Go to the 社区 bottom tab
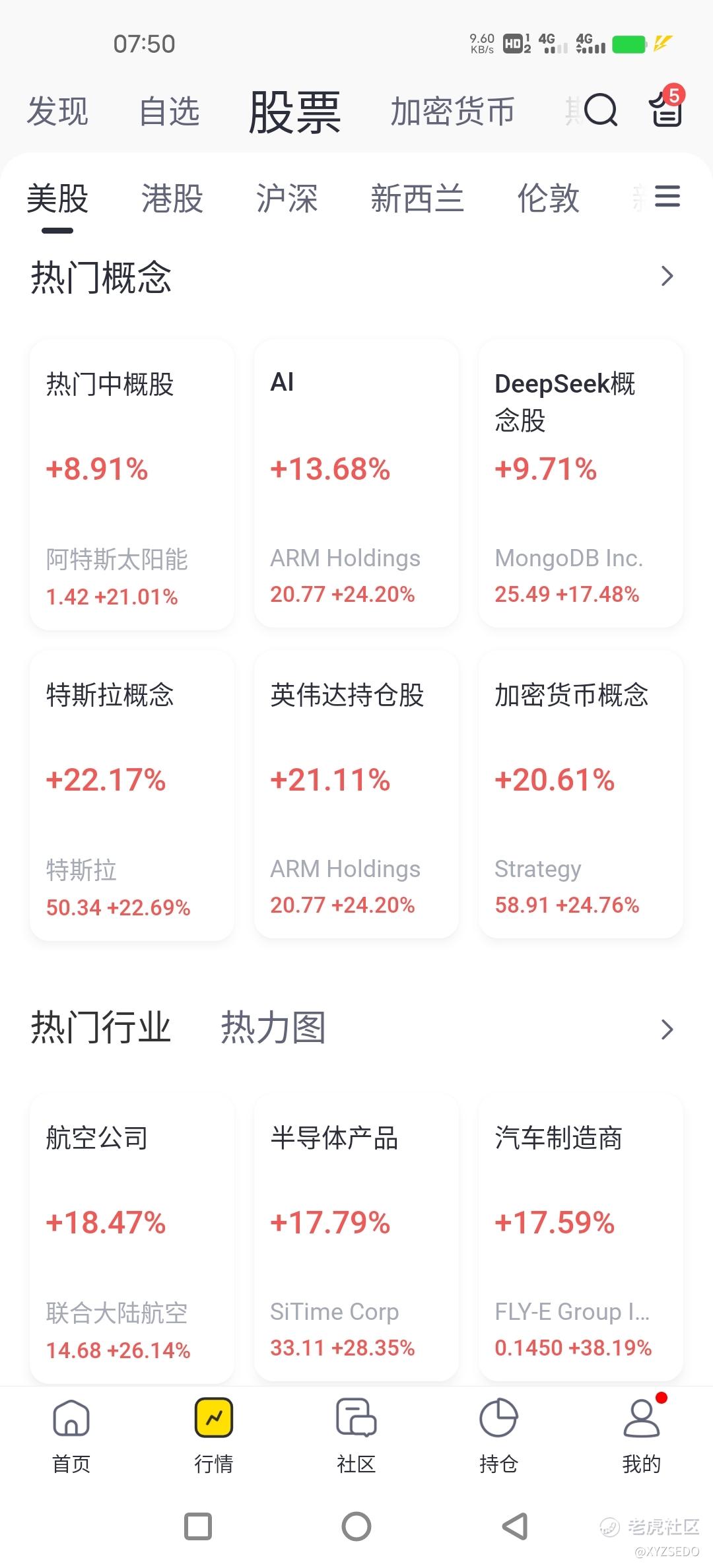Image resolution: width=713 pixels, height=1568 pixels. tap(356, 1435)
